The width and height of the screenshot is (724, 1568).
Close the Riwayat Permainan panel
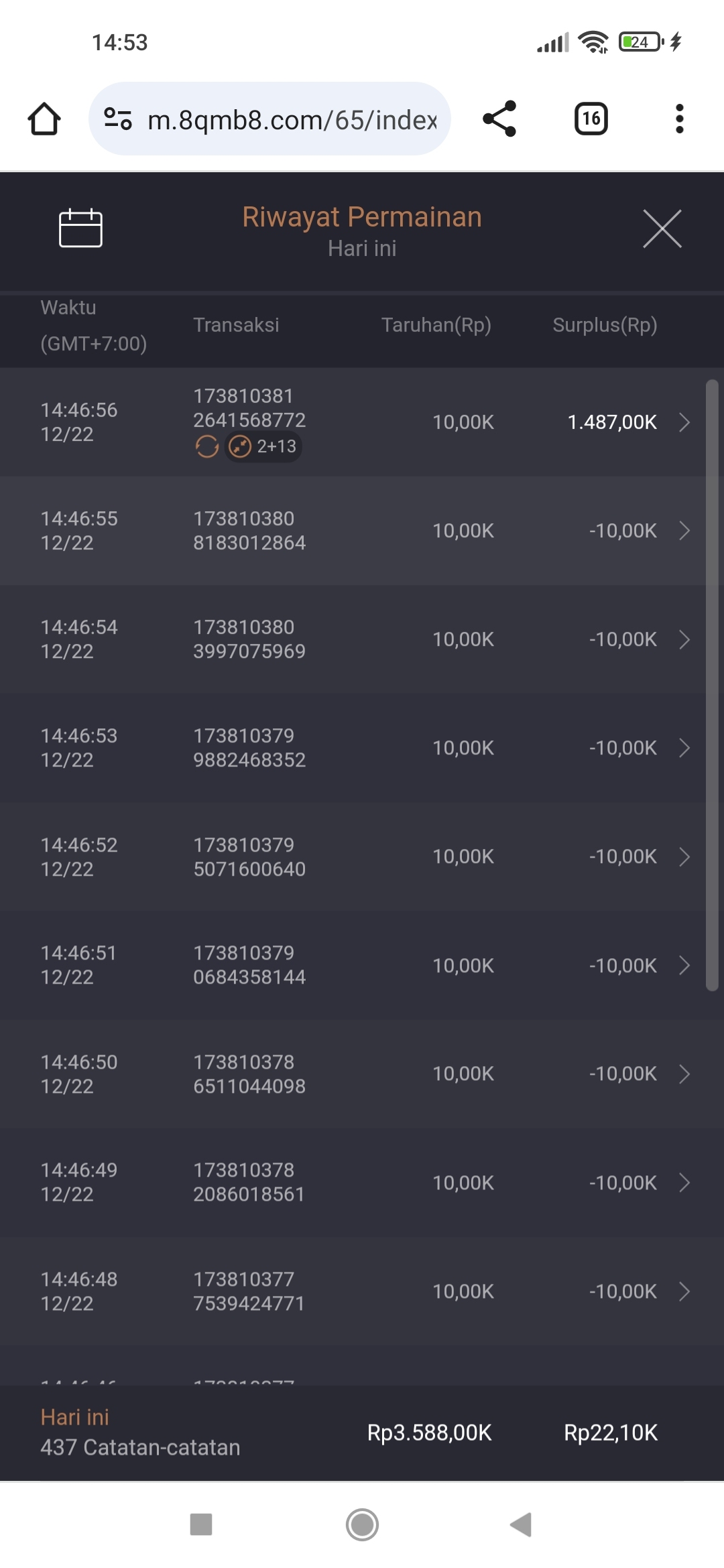pyautogui.click(x=662, y=228)
